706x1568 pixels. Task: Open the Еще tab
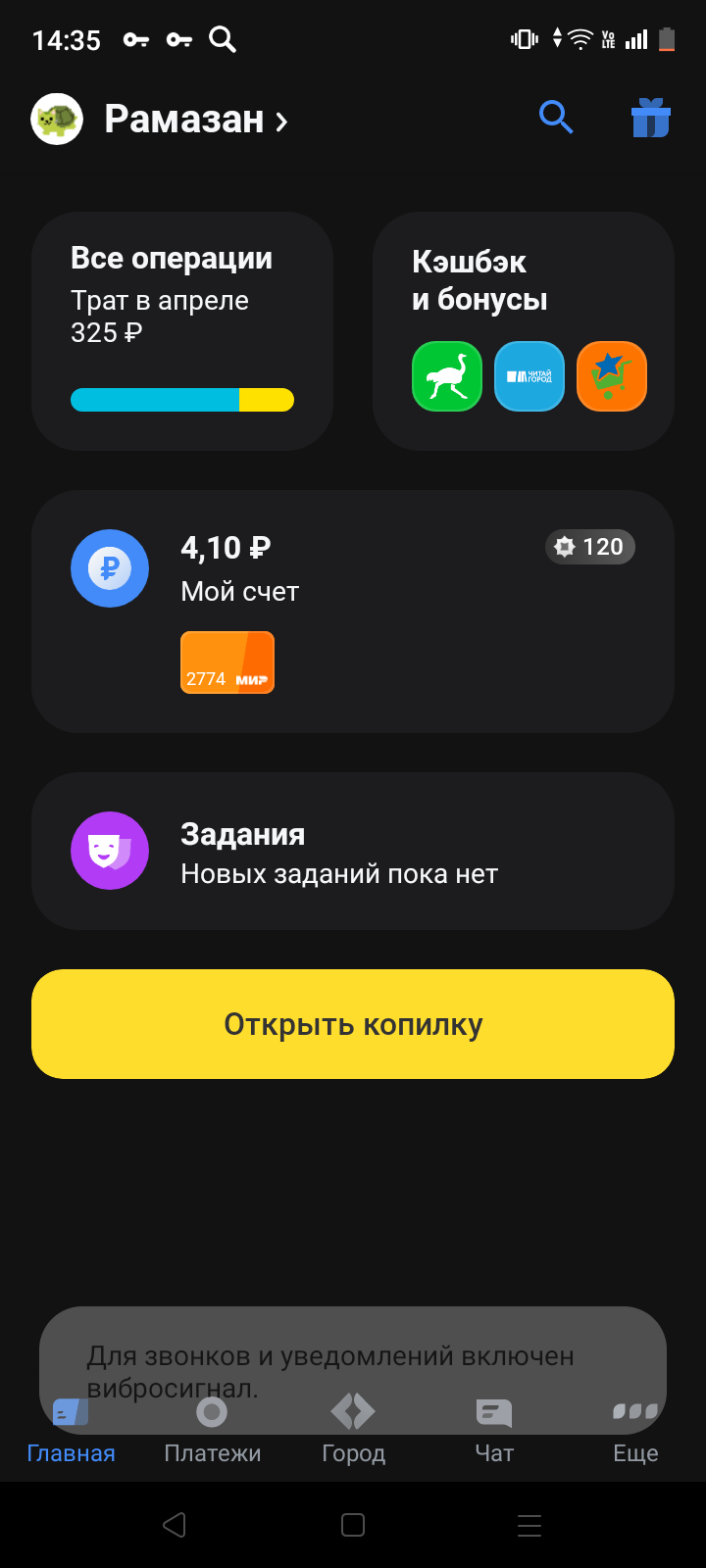coord(635,1431)
